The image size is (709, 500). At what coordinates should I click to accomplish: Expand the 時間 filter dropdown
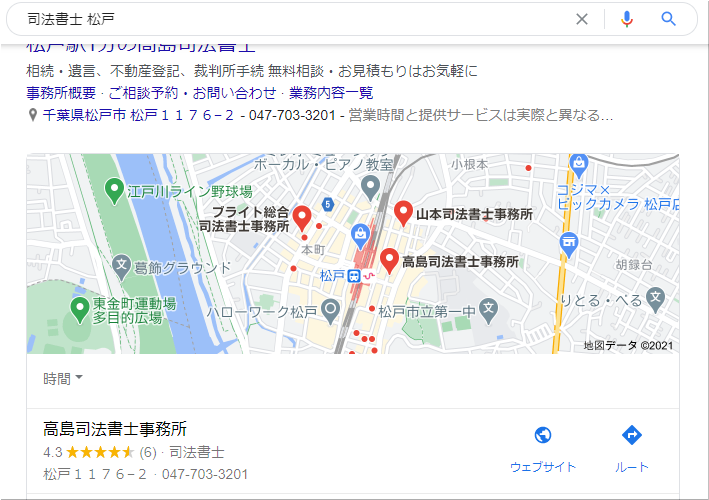63,378
